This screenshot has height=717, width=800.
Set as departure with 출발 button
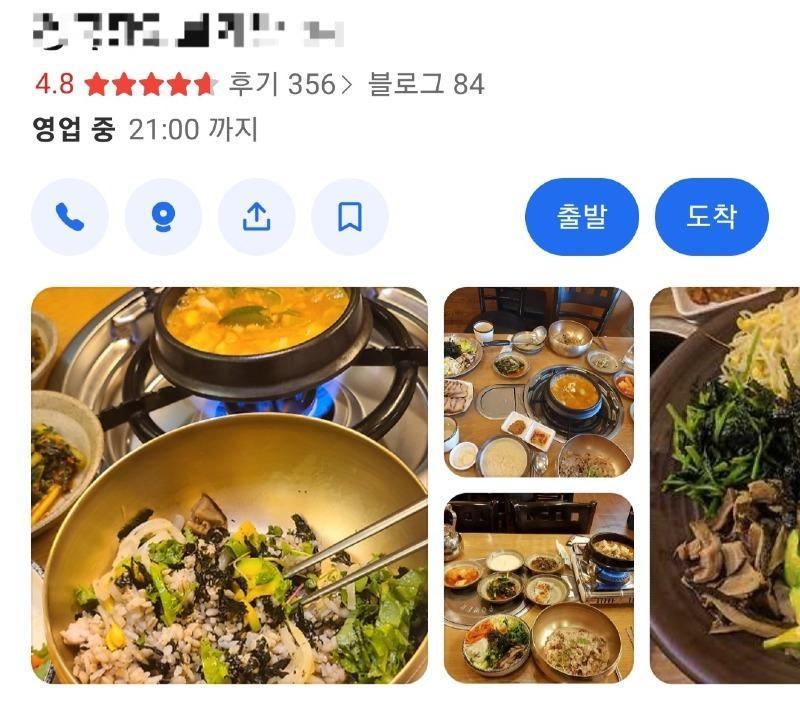[x=581, y=217]
